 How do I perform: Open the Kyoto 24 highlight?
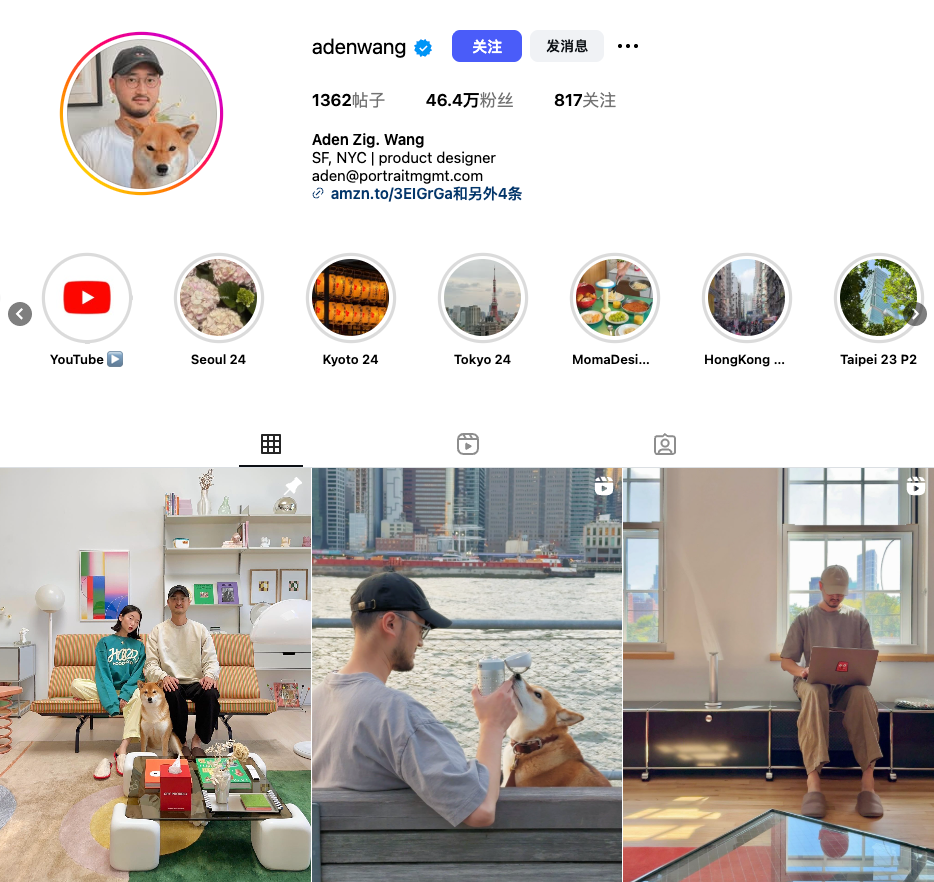tap(350, 298)
